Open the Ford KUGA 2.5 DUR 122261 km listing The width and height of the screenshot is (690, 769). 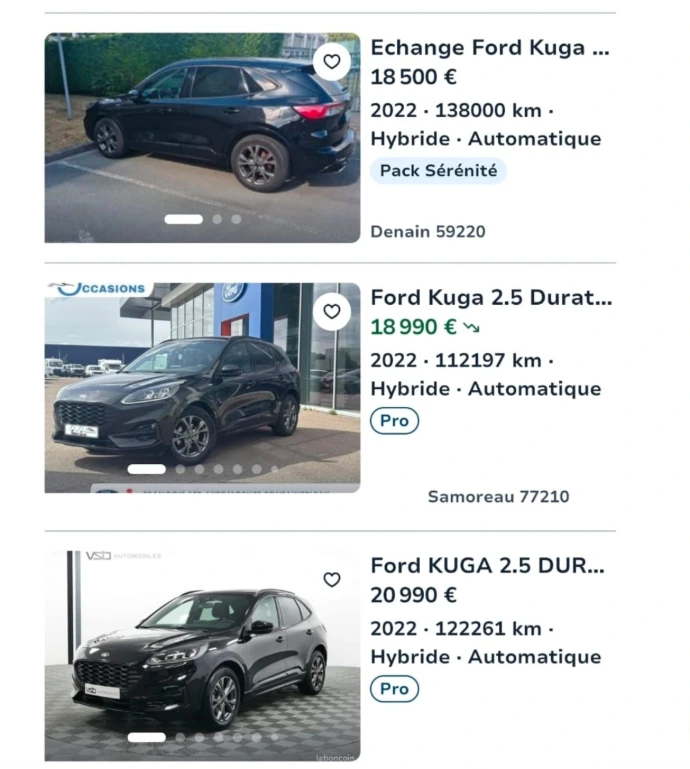(487, 565)
